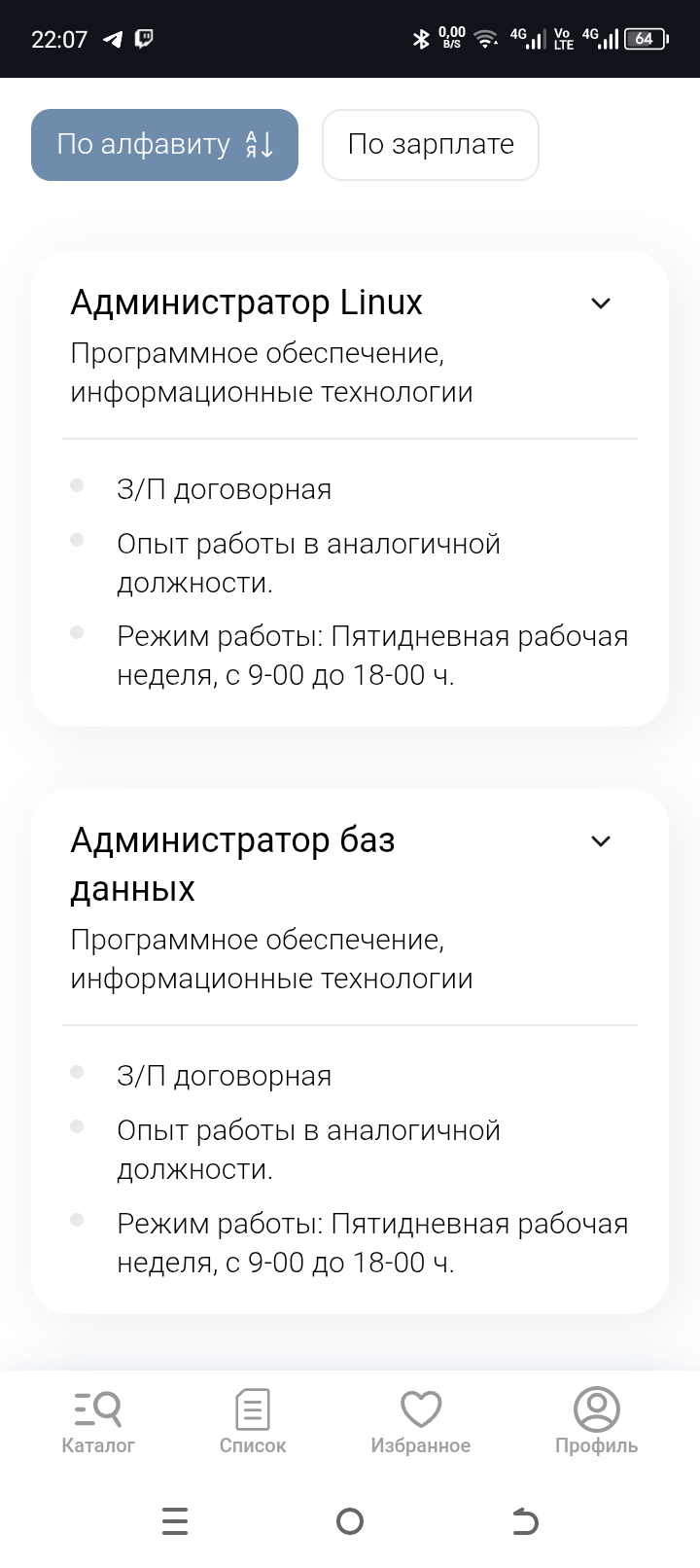Sort vacancies by По алфавиту

(164, 145)
